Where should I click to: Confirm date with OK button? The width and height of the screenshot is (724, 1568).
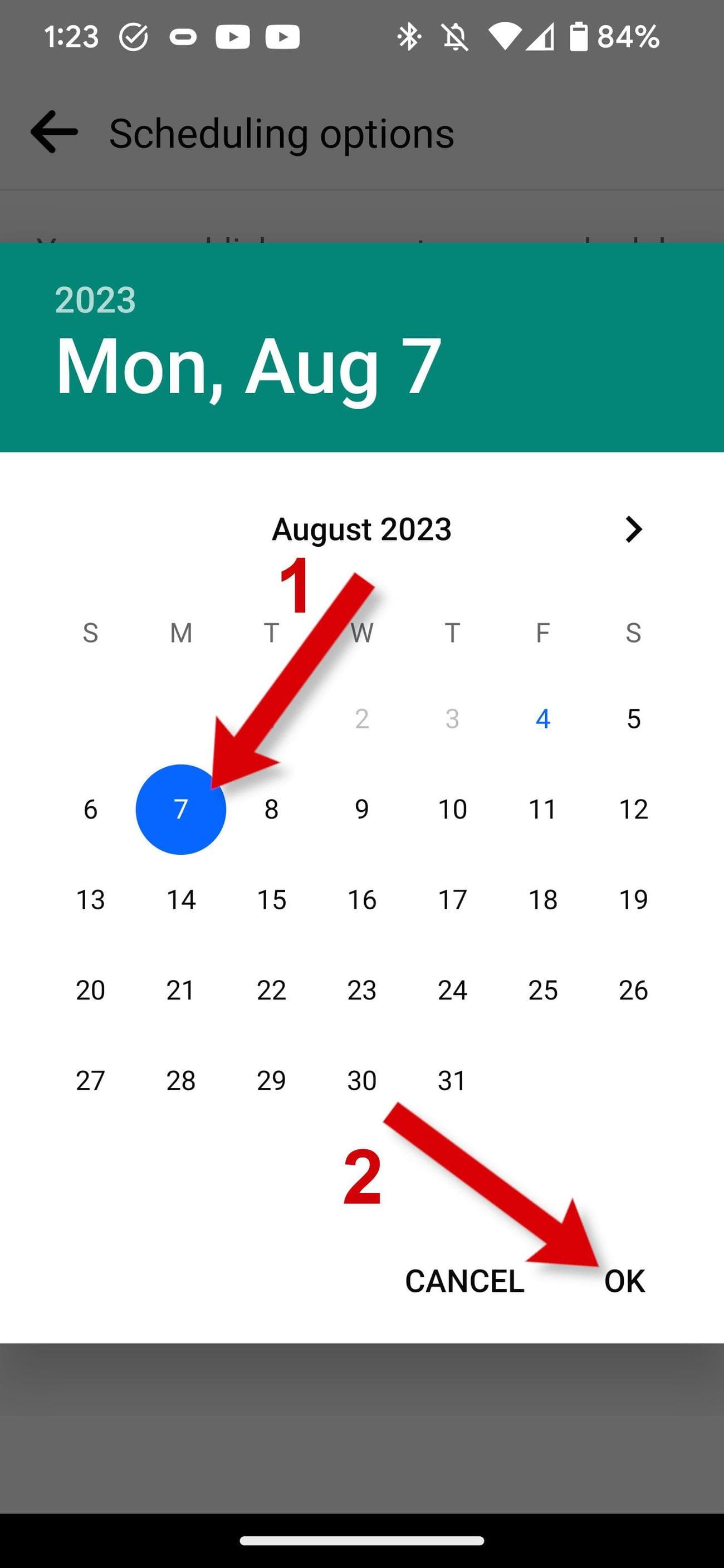pos(624,1281)
